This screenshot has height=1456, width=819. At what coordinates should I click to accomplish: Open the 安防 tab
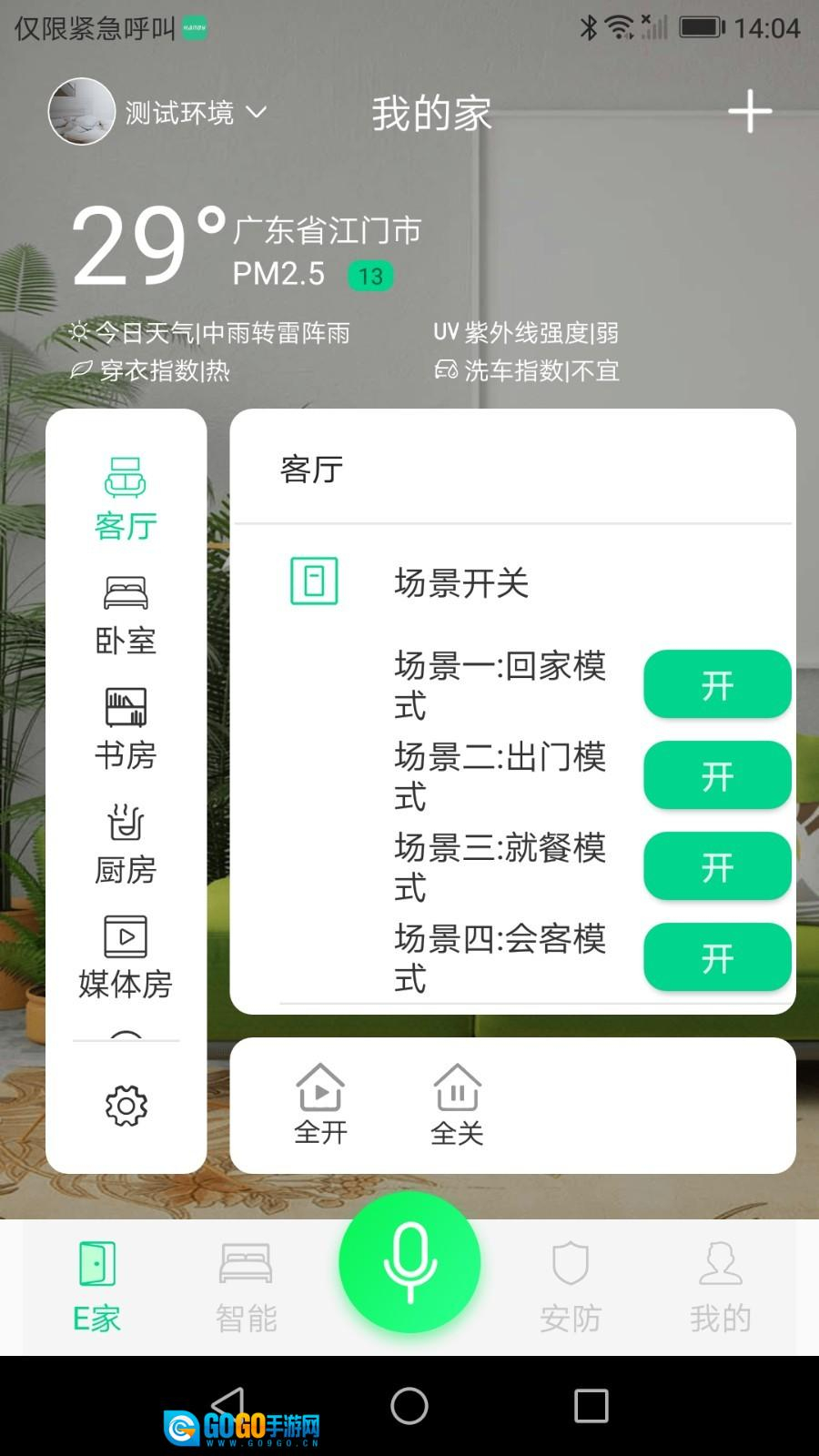coord(571,1288)
